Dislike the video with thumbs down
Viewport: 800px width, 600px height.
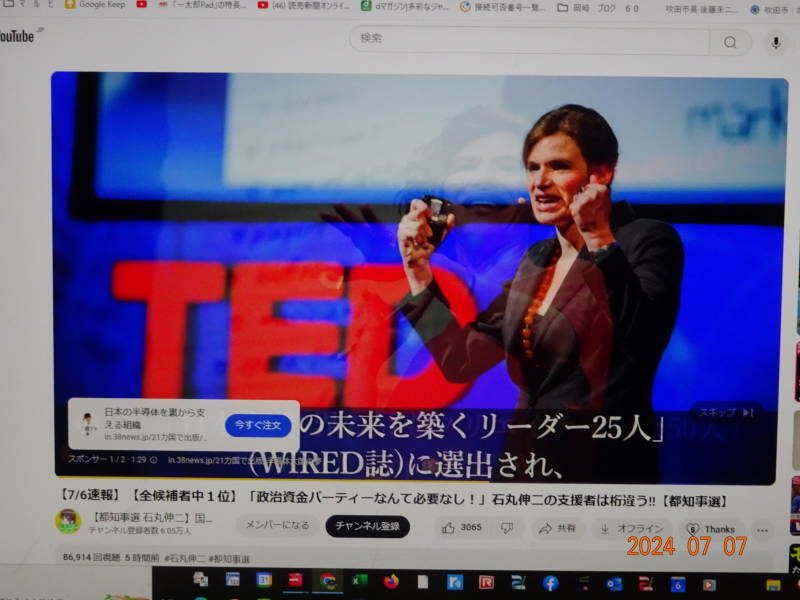click(507, 527)
